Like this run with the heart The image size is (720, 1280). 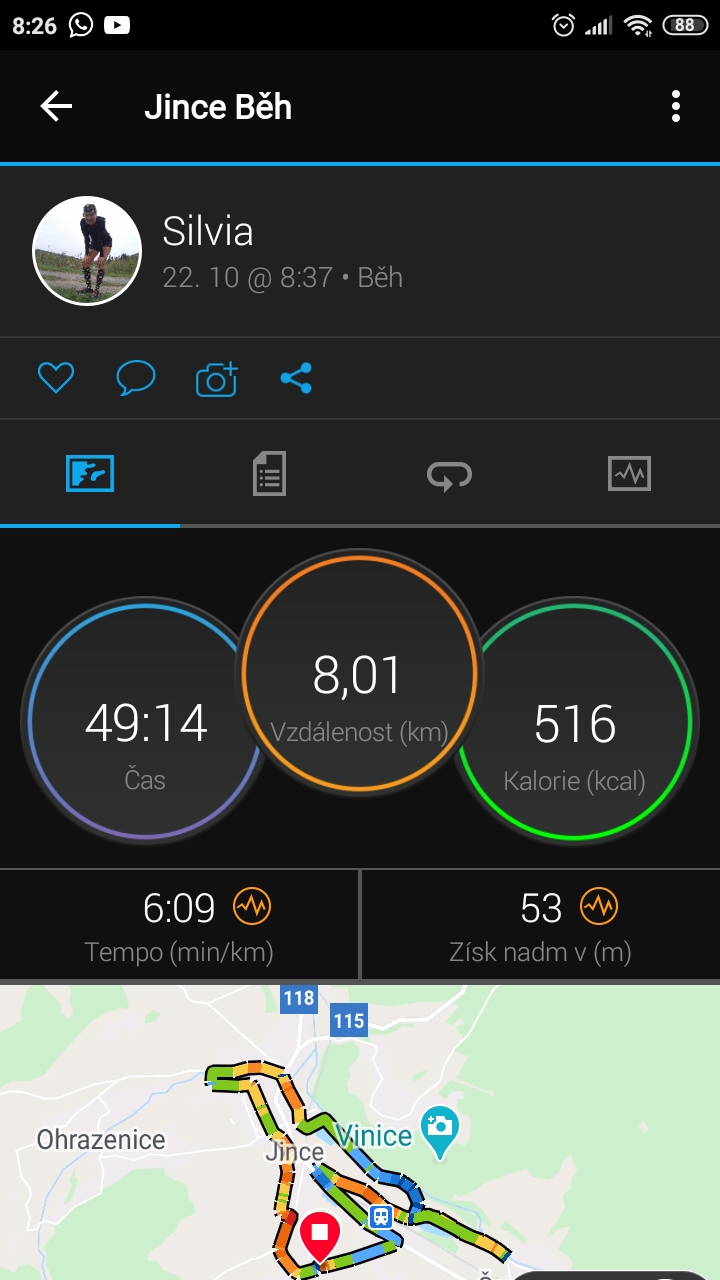click(x=56, y=378)
